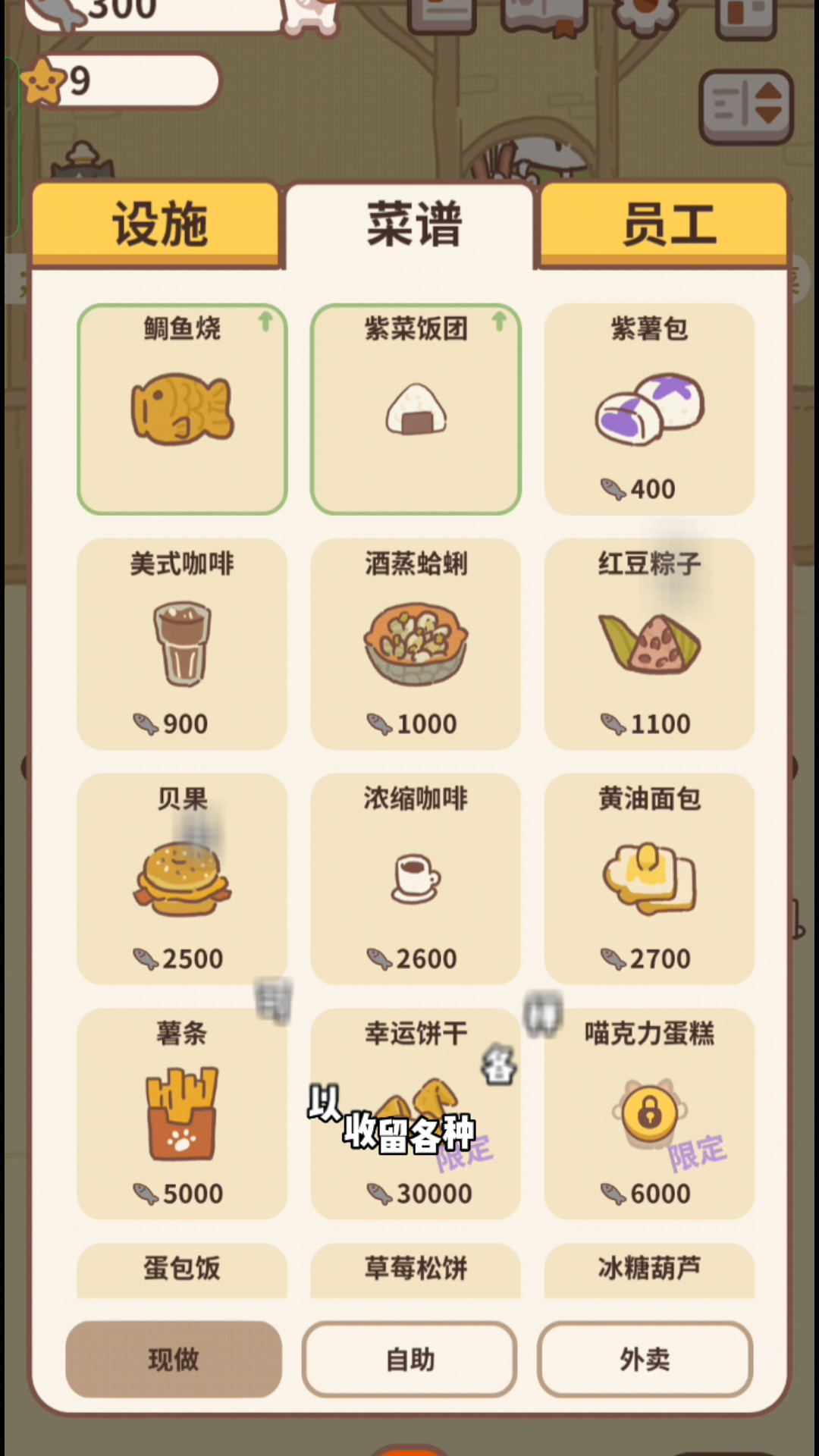This screenshot has height=1456, width=819.
Task: Unlock 薯条 for 5000 fish
Action: tap(182, 1115)
